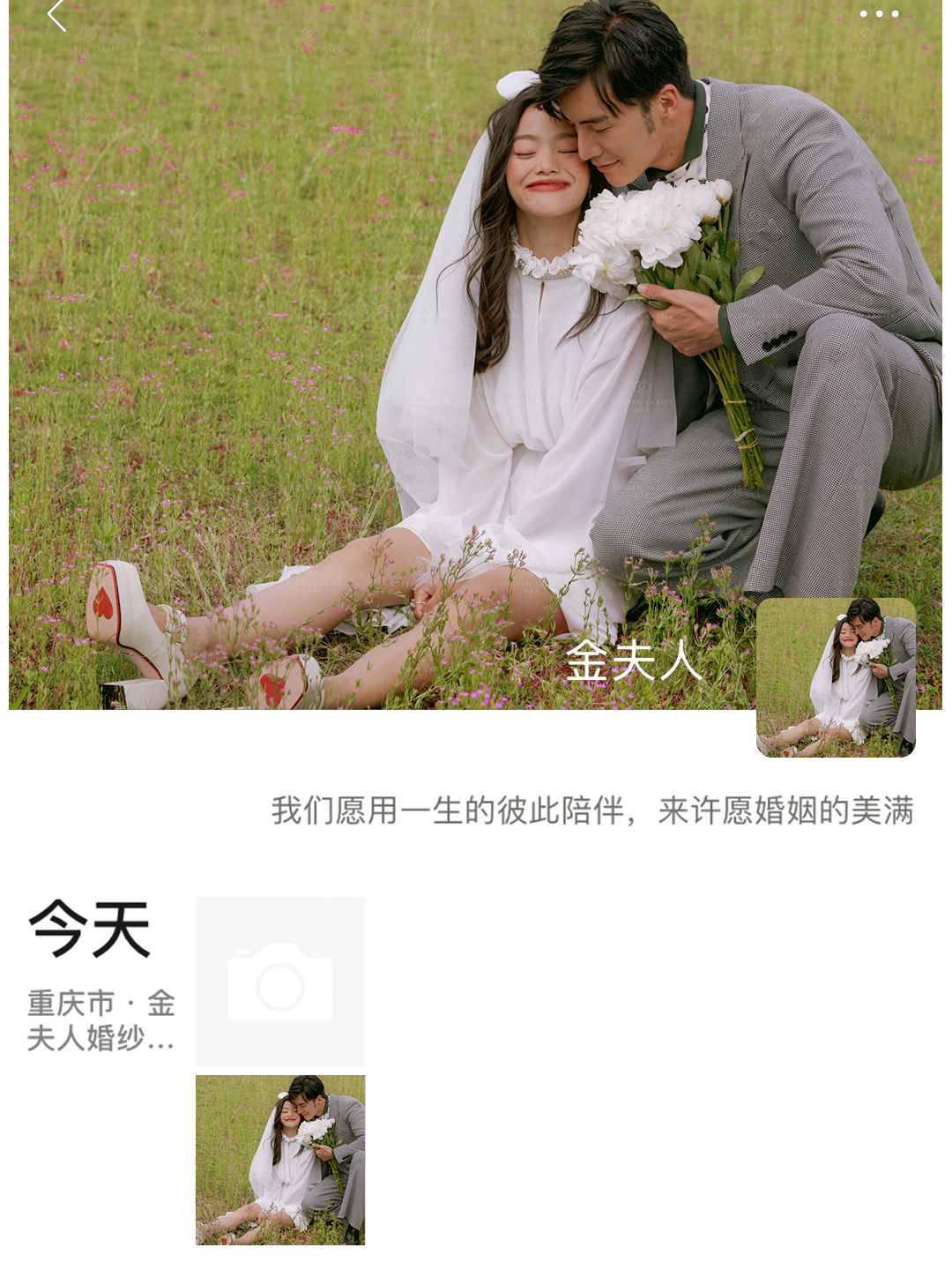Tap the cover photo to change it
952x1270 pixels.
point(353,353)
